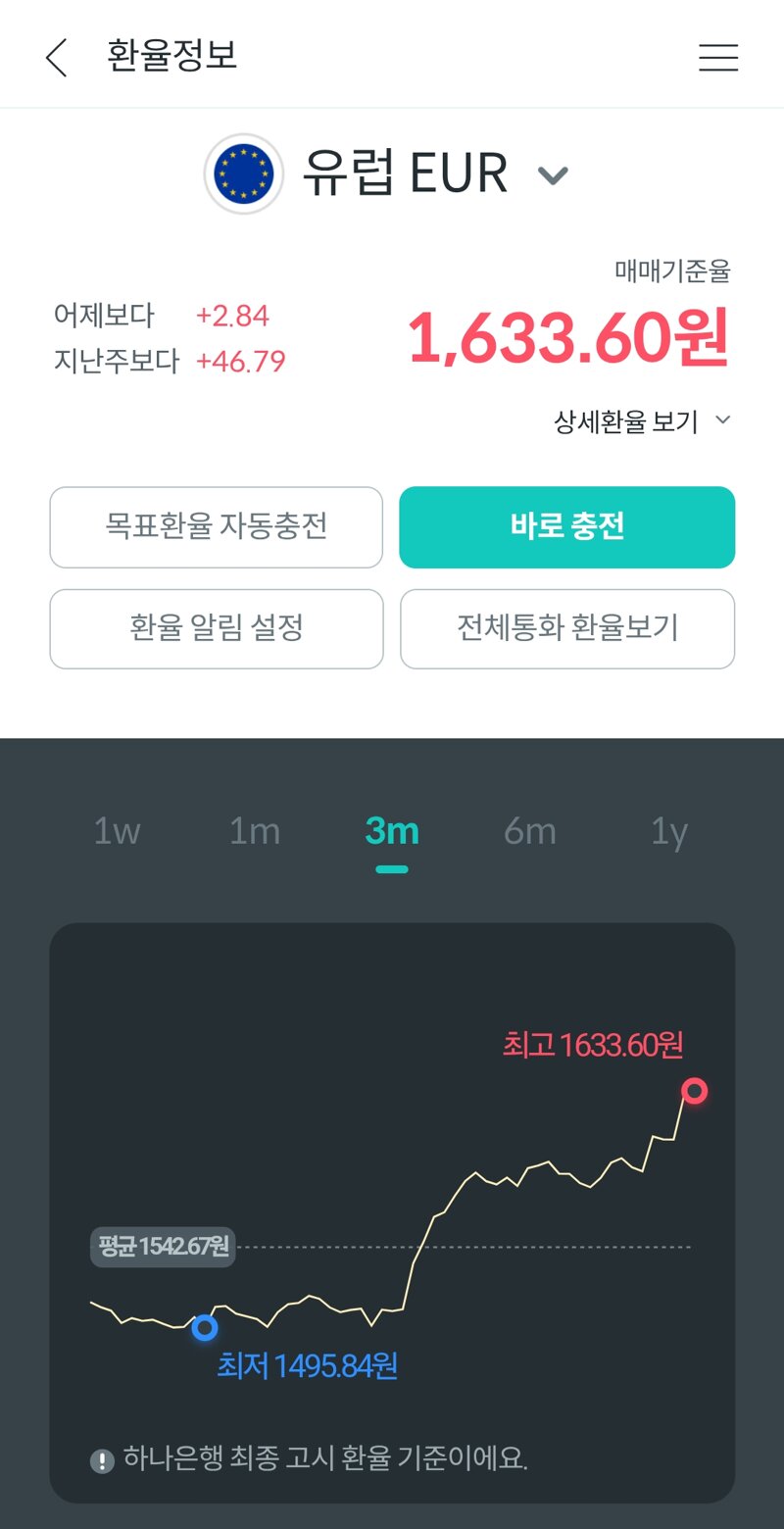Switch chart to 6m period

530,832
